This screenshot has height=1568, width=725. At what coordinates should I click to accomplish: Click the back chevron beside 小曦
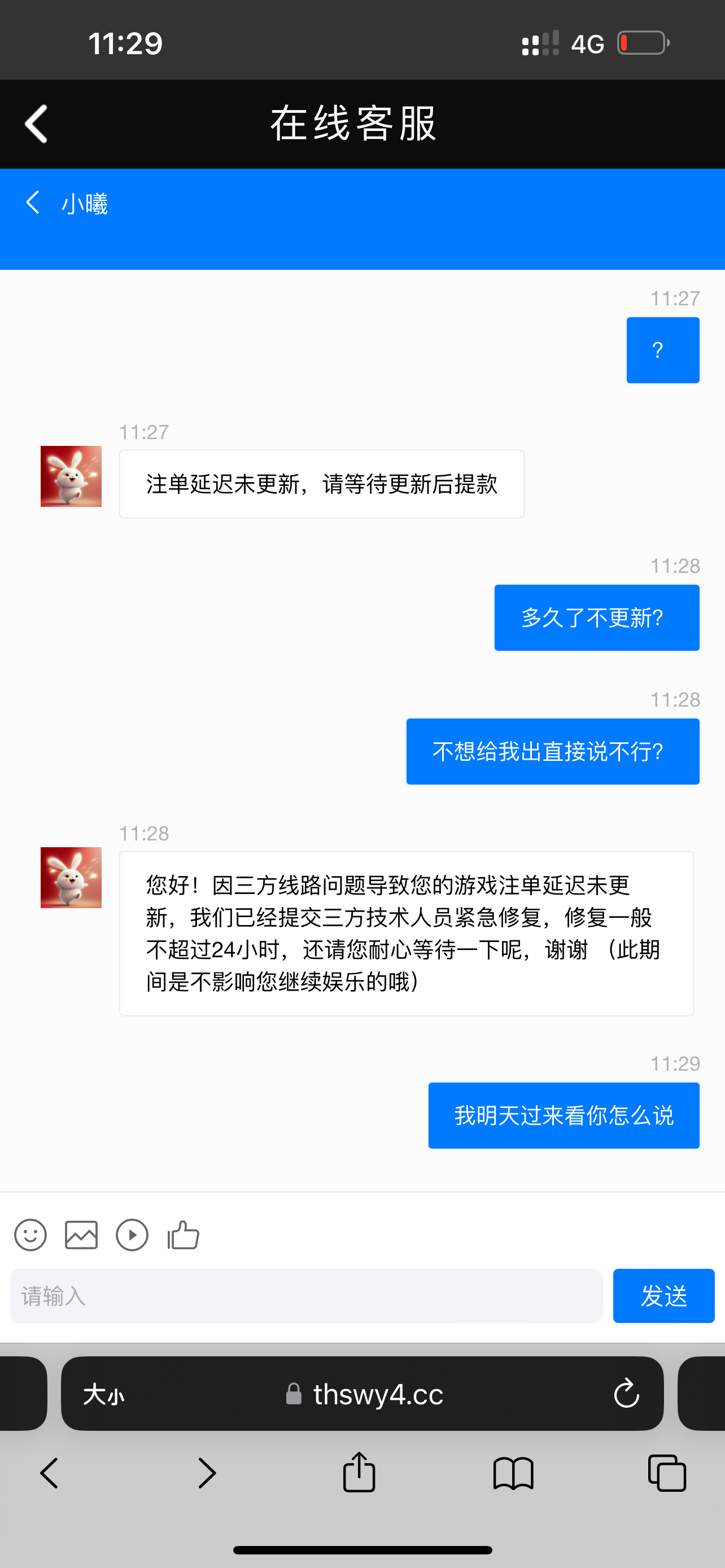tap(32, 202)
